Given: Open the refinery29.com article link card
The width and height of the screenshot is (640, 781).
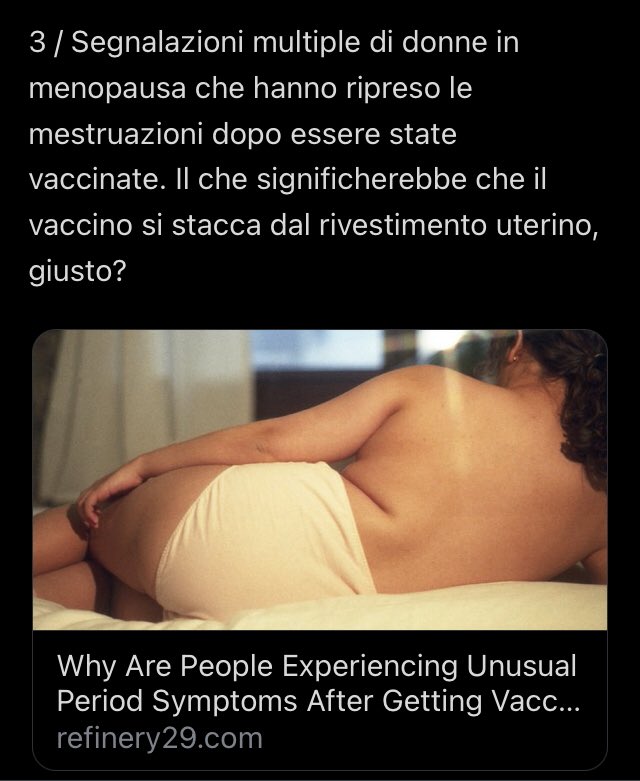Looking at the screenshot, I should click(x=320, y=690).
